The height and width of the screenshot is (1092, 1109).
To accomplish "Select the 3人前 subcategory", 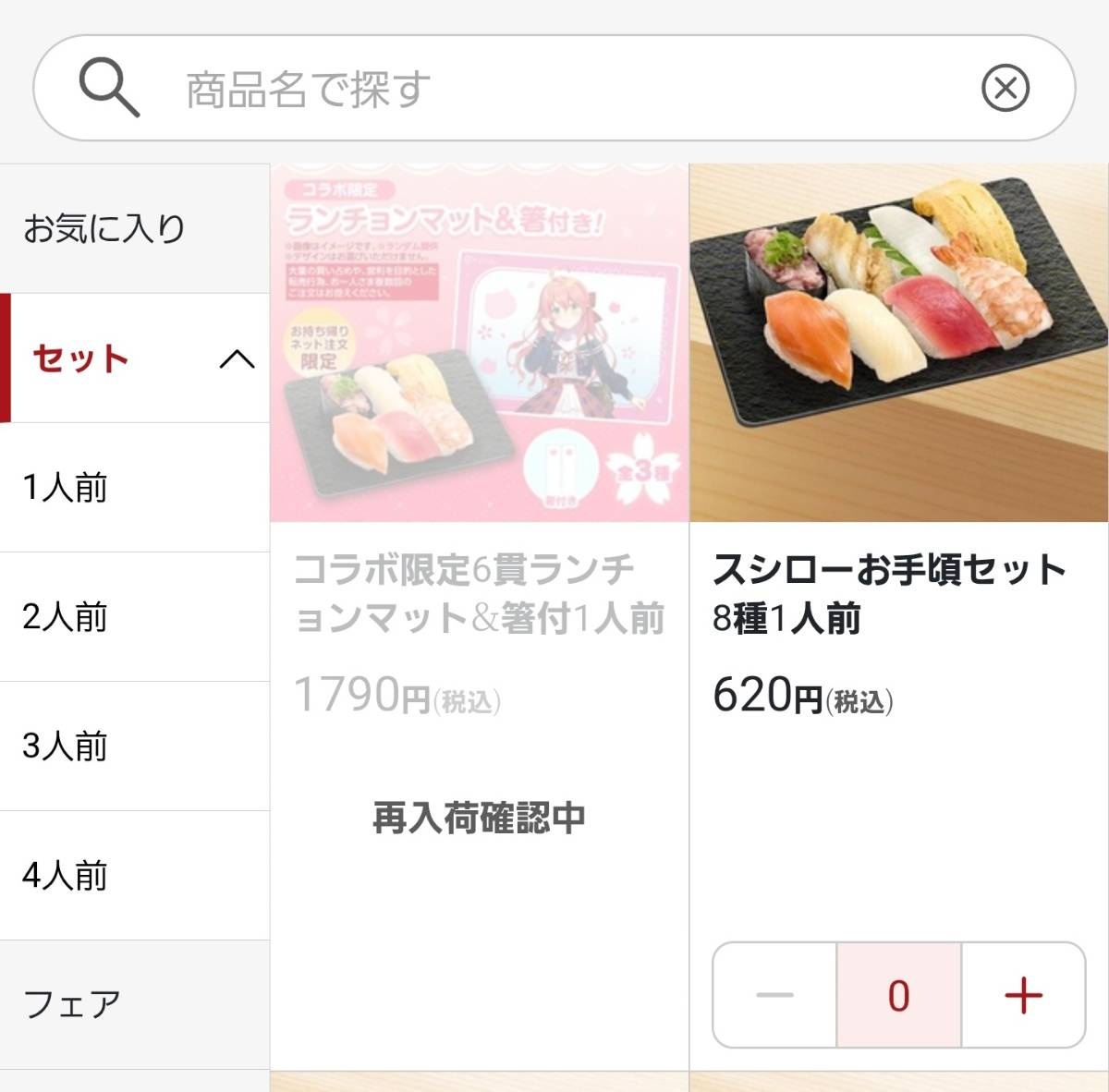I will (135, 746).
